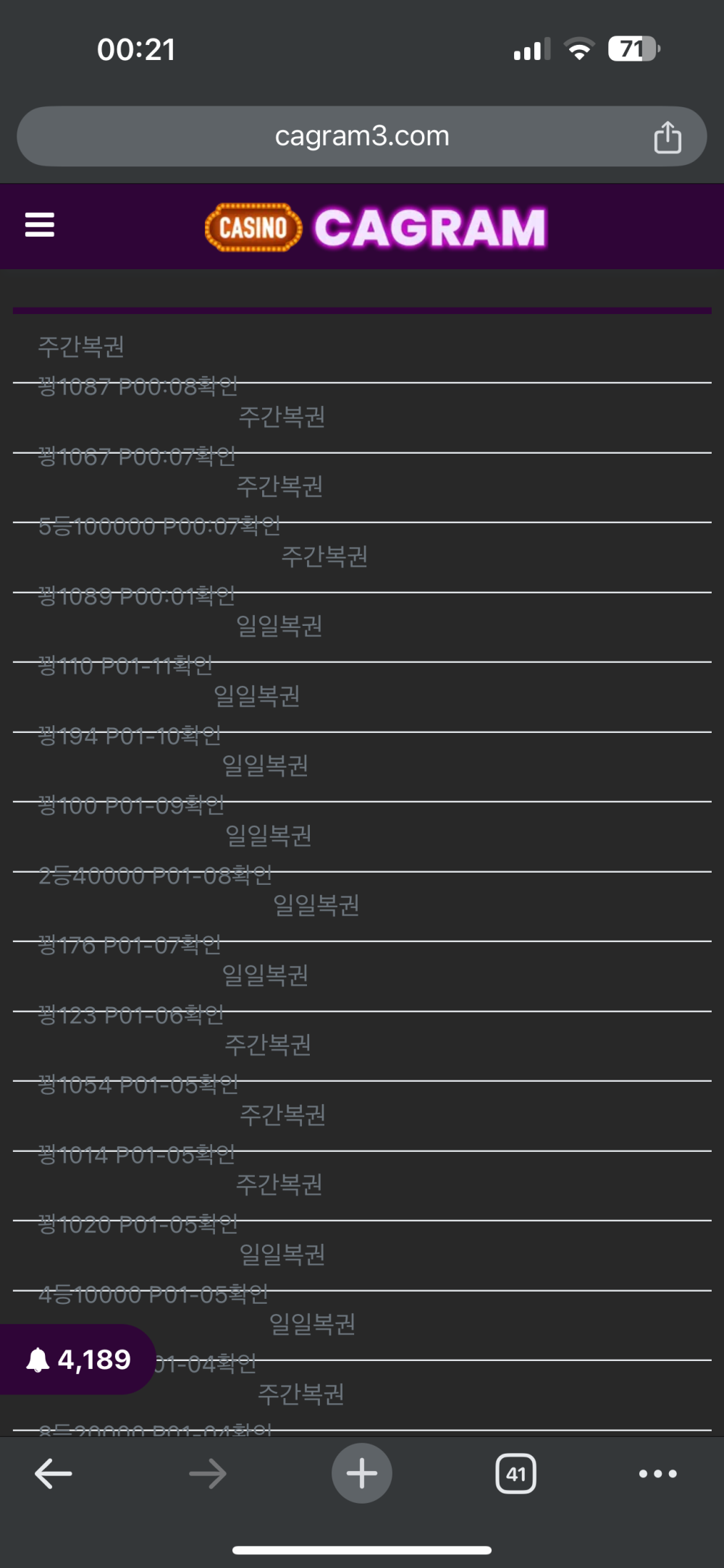Share this page
The width and height of the screenshot is (724, 1568).
(x=668, y=137)
